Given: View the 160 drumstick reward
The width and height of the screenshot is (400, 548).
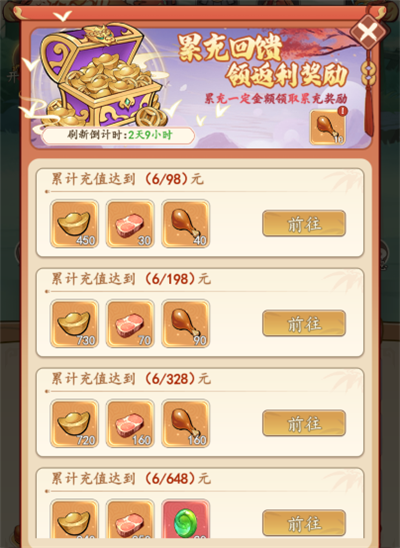Looking at the screenshot, I should [x=186, y=423].
